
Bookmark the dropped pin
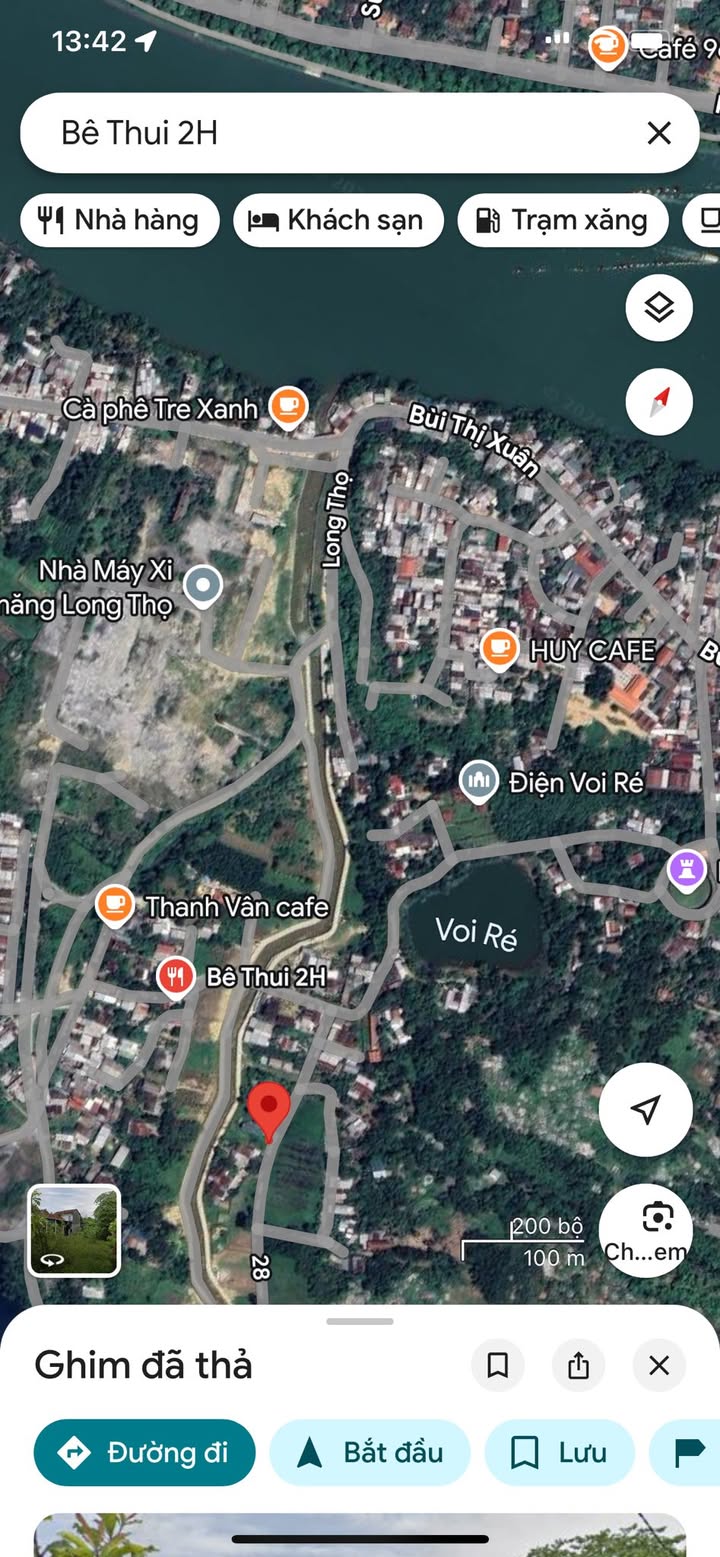coord(498,1365)
